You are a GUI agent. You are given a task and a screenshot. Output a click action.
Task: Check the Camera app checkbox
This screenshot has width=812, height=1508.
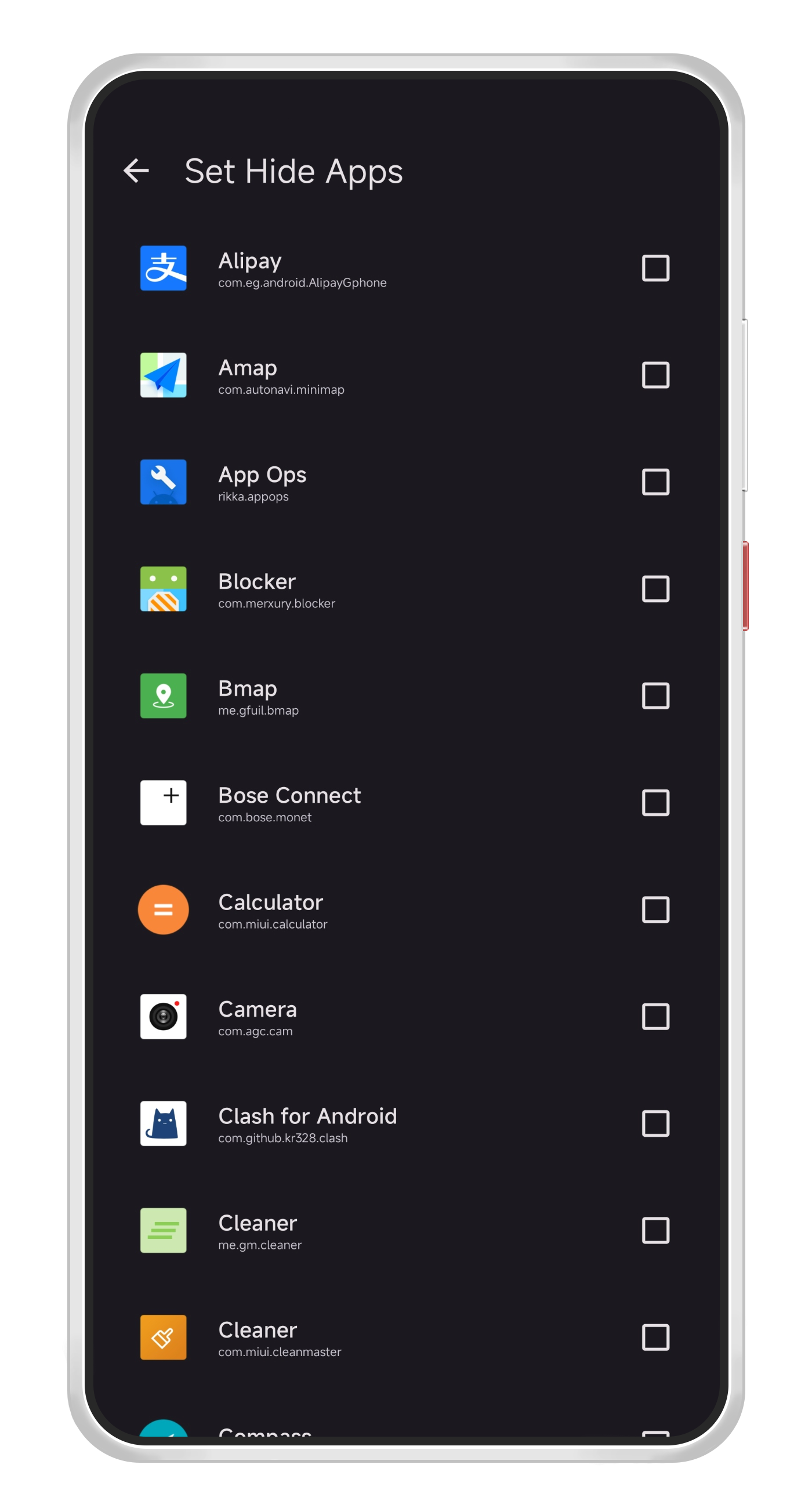pyautogui.click(x=655, y=1017)
